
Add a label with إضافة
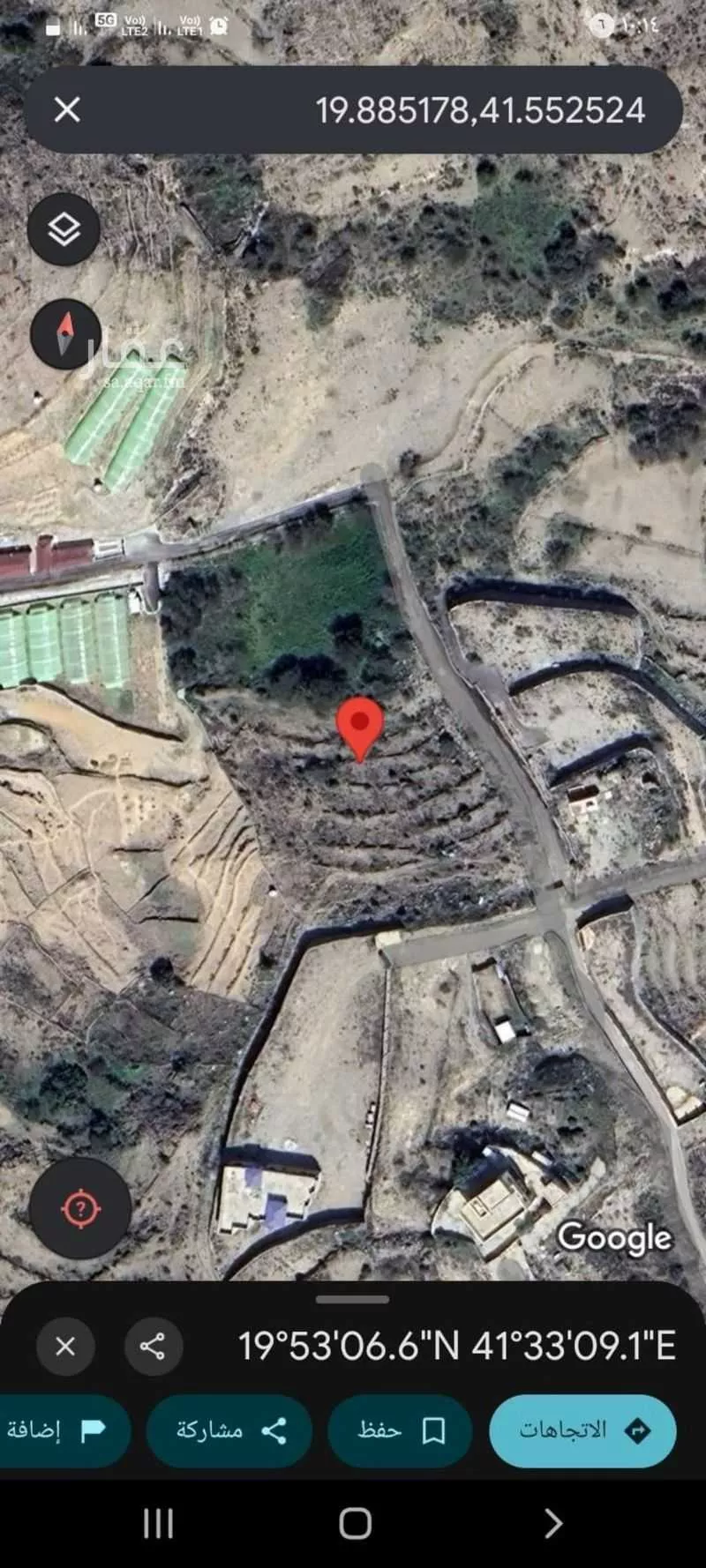(58, 1430)
